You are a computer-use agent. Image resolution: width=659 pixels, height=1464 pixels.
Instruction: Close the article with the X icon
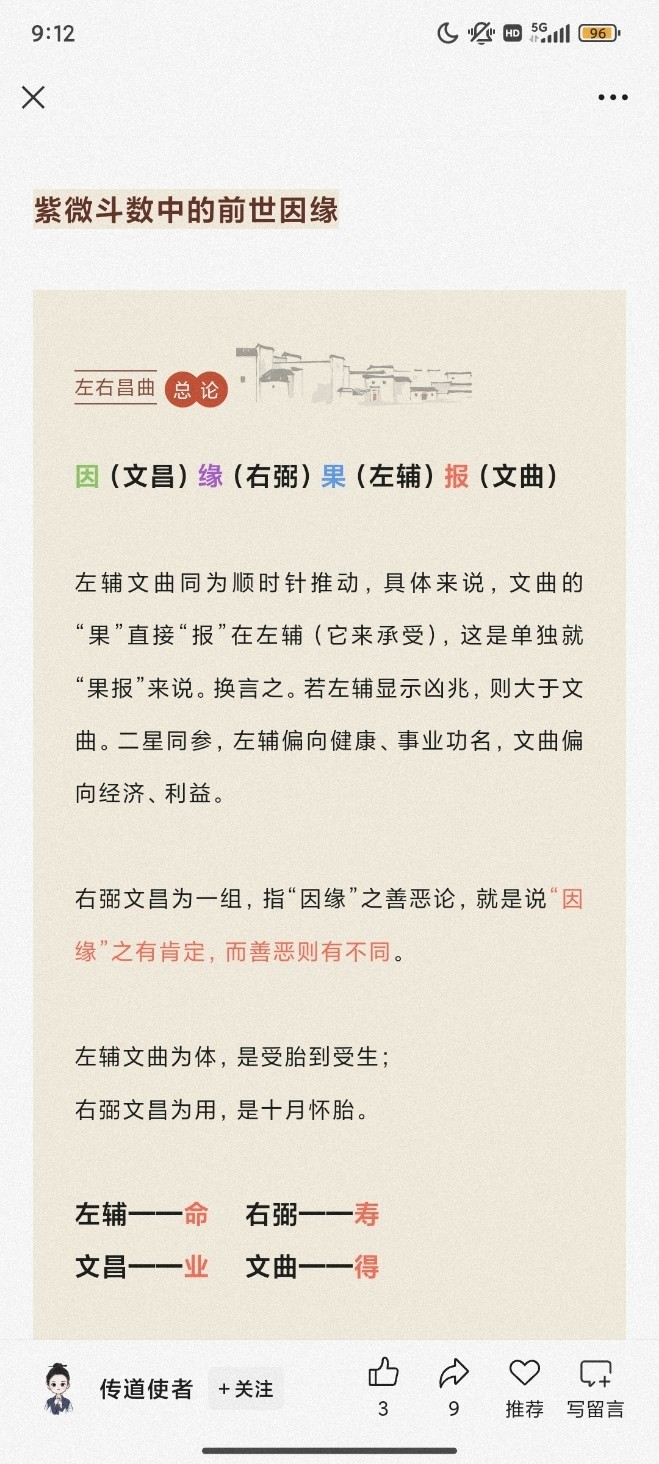[x=33, y=97]
